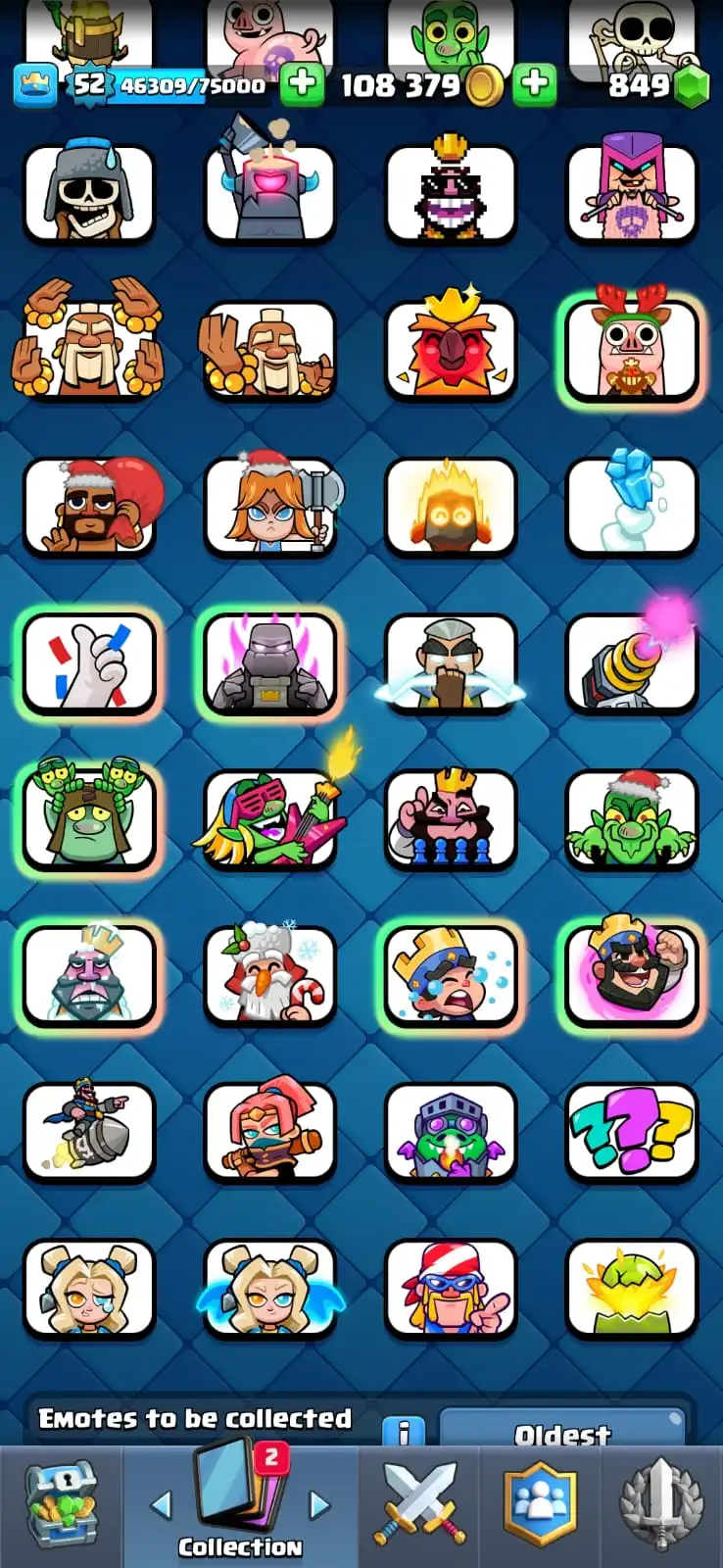
Task: Choose the snowman with candy cane emote
Action: pos(270,977)
